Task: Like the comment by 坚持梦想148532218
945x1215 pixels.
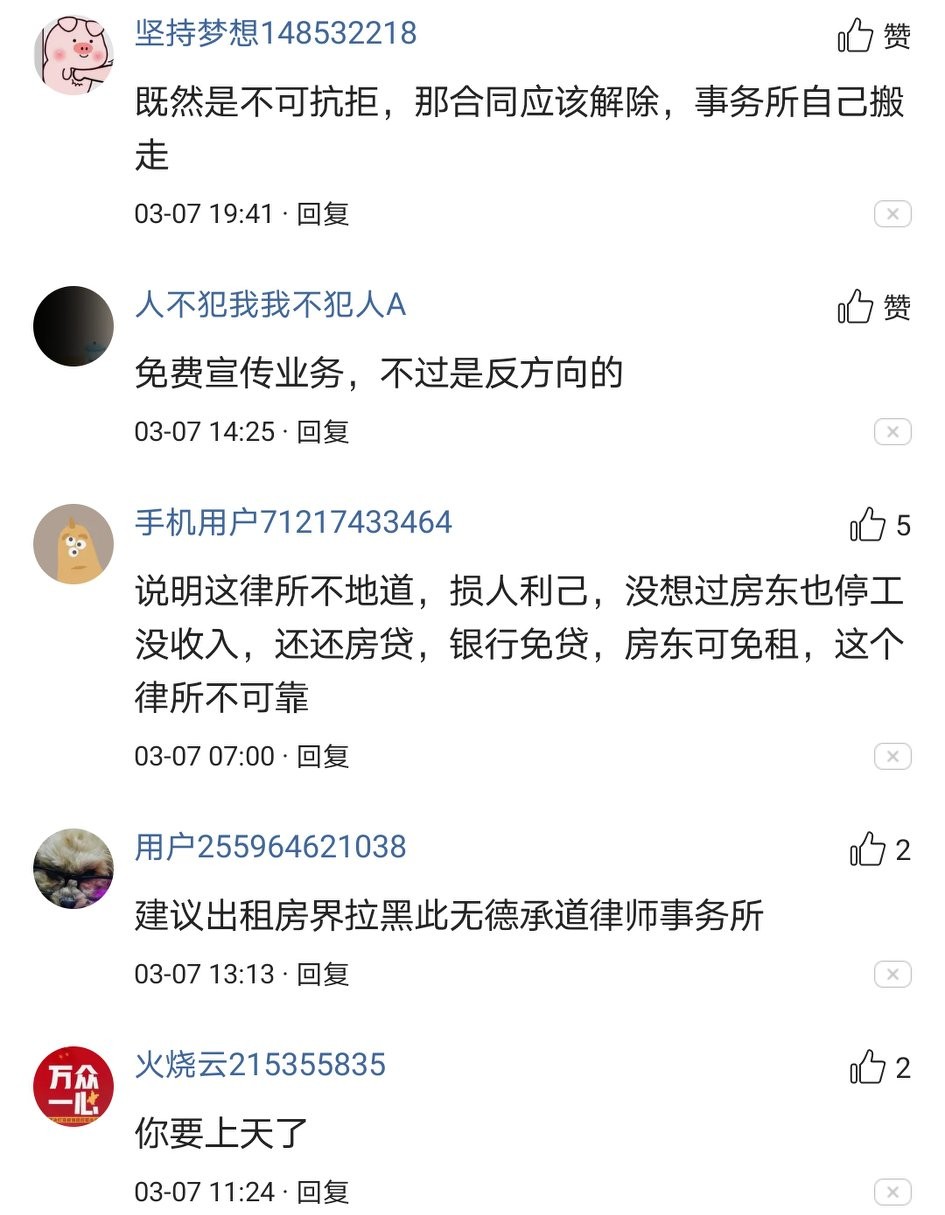Action: click(x=862, y=31)
